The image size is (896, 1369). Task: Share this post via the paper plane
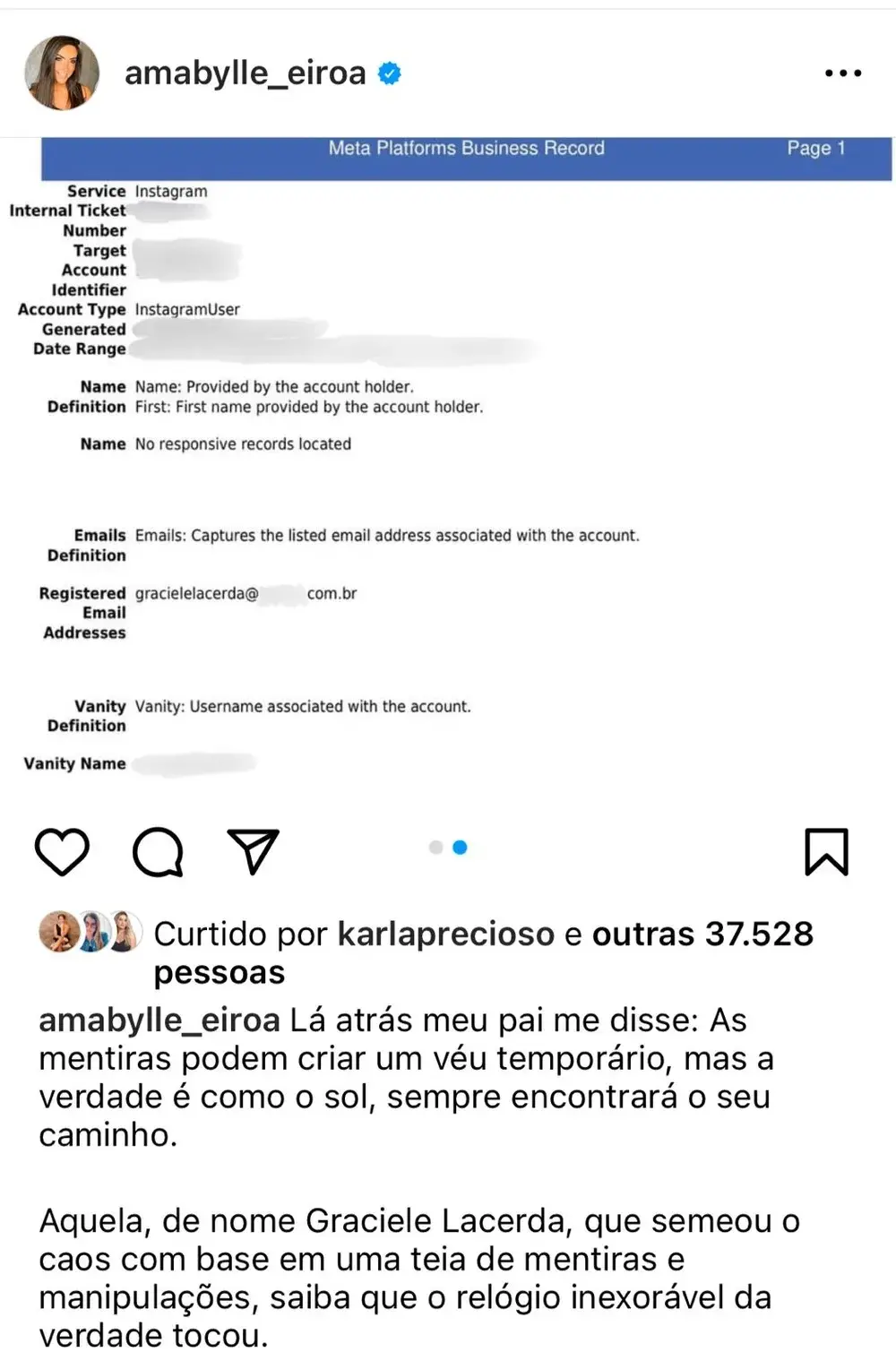click(254, 851)
